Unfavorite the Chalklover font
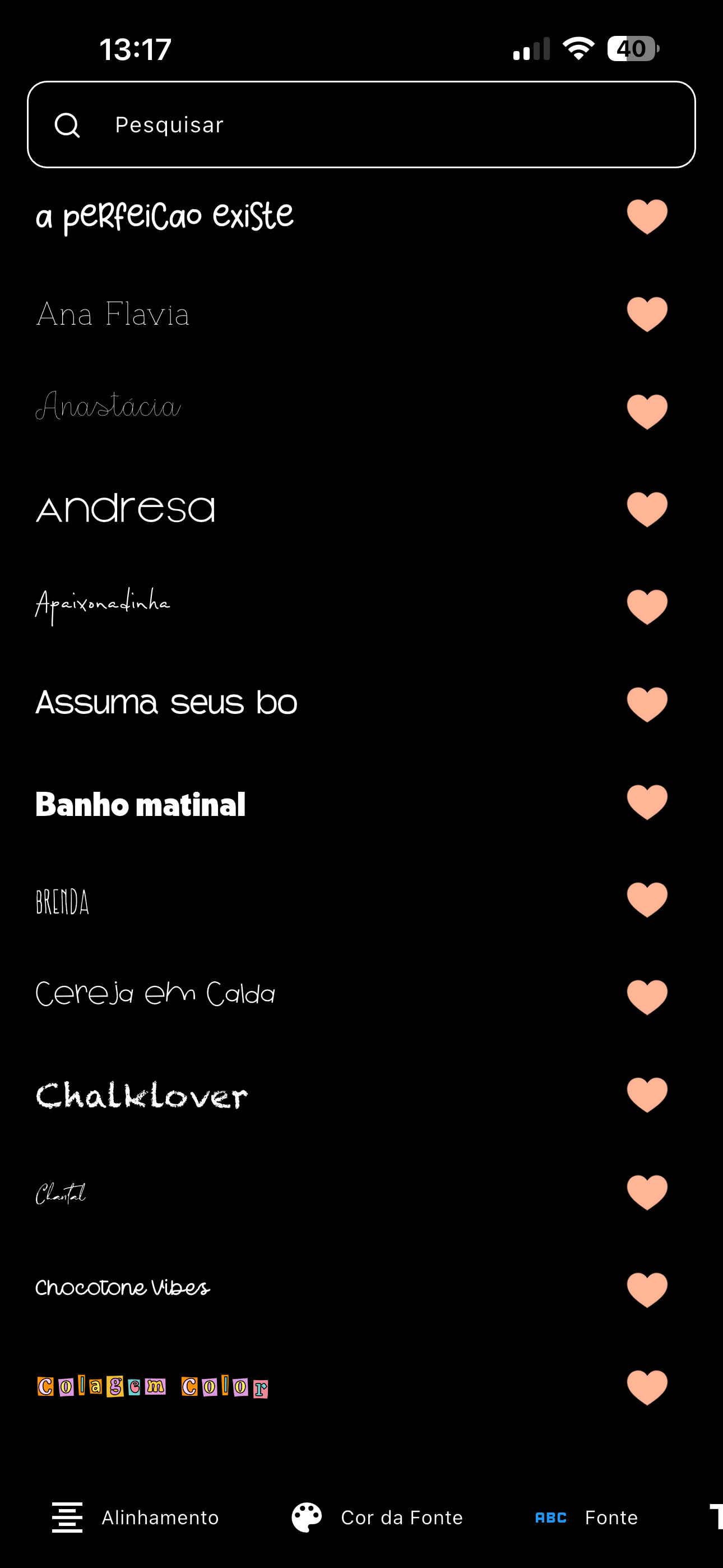 tap(647, 1092)
